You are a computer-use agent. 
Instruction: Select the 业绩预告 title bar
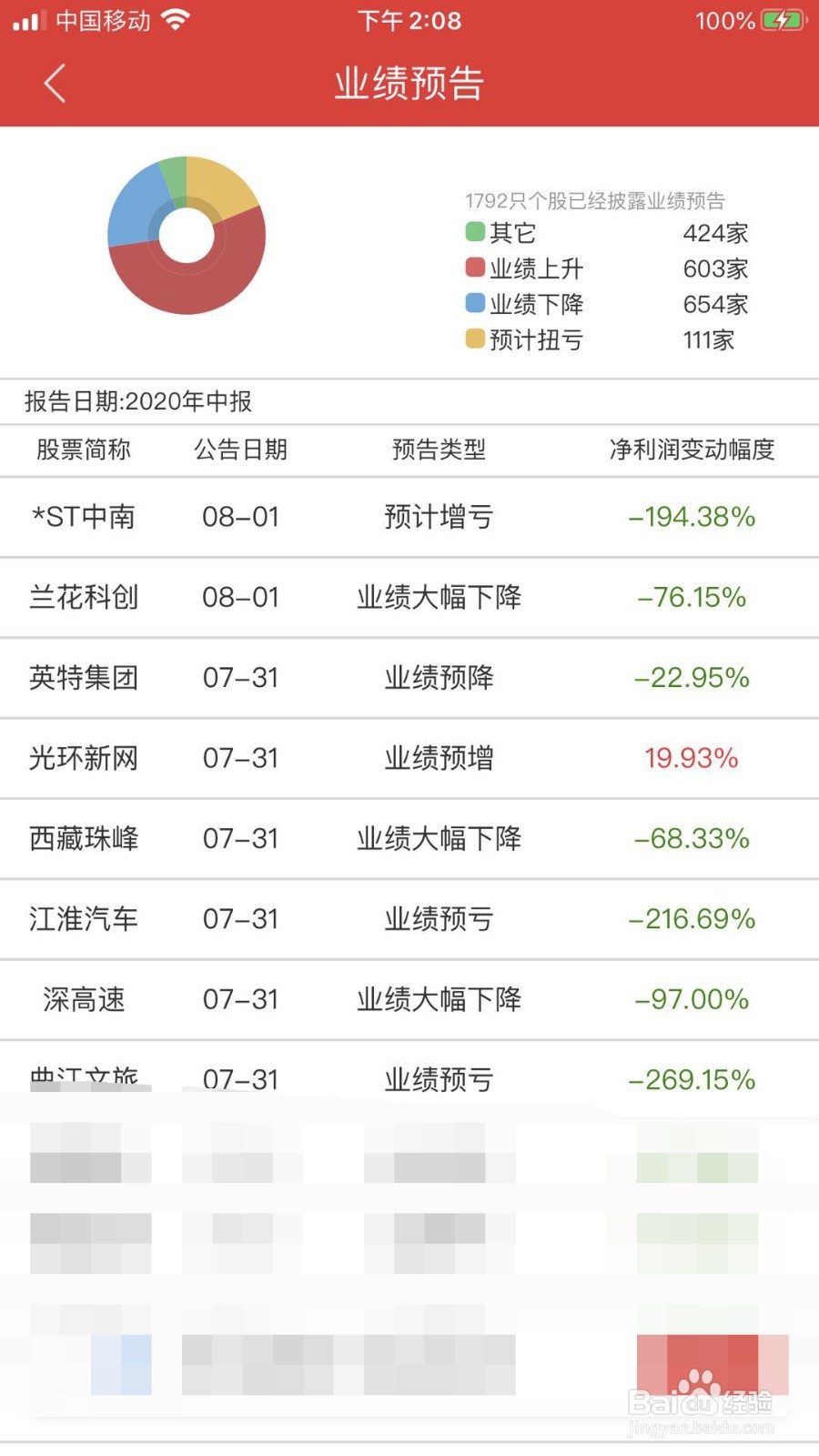(409, 83)
